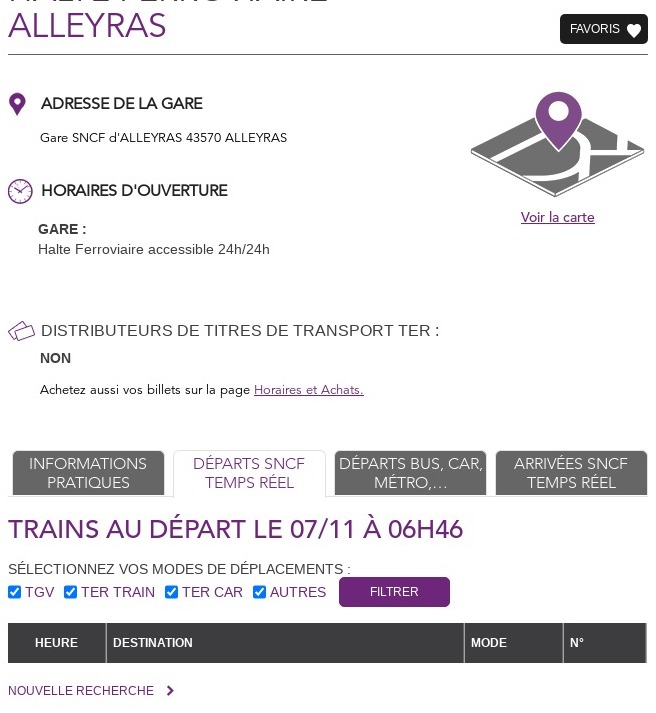Toggle the TER CAR checkbox
Screen dimensions: 656x713
click(x=172, y=592)
